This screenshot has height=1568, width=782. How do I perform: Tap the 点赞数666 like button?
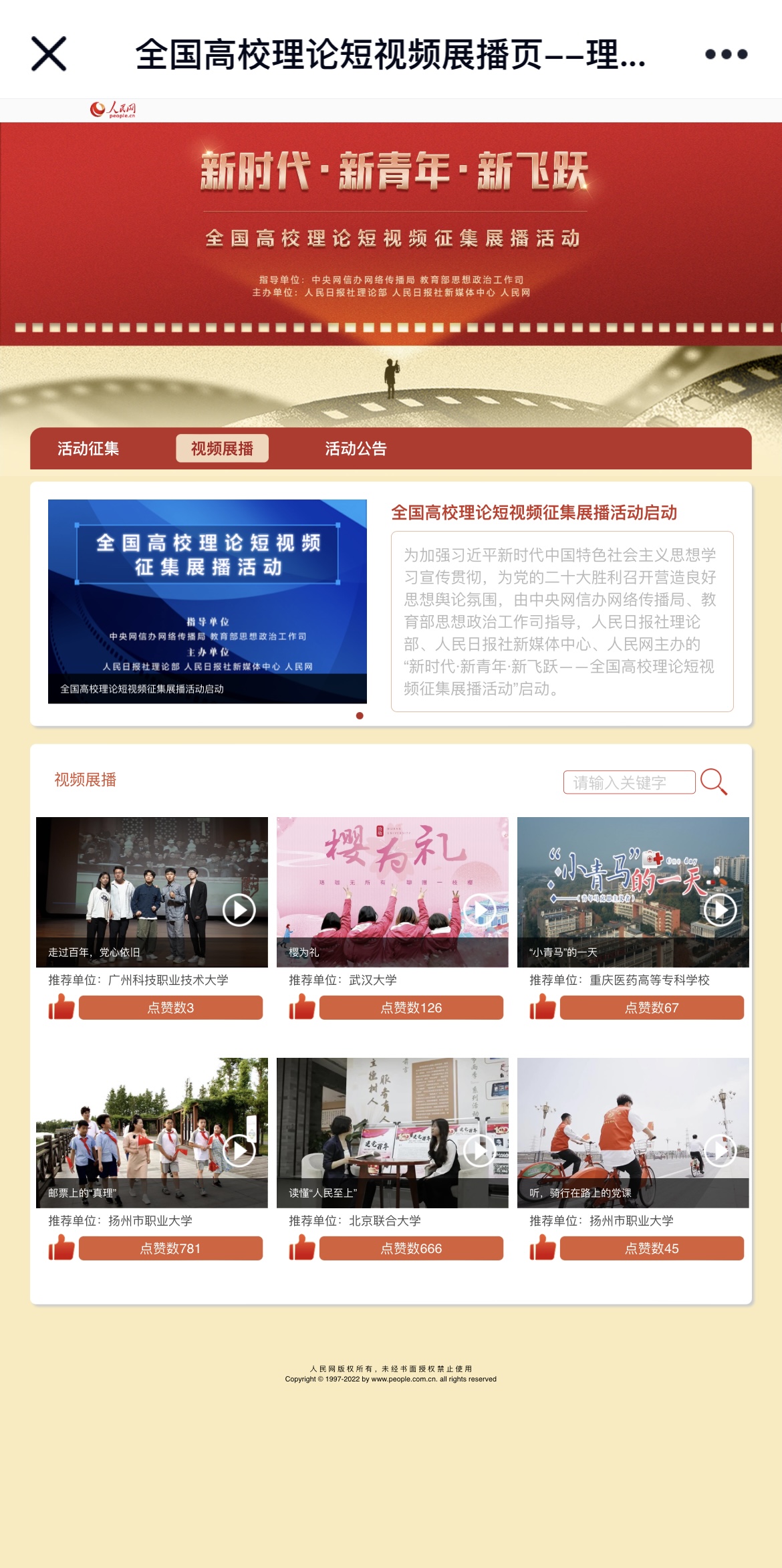(411, 1248)
